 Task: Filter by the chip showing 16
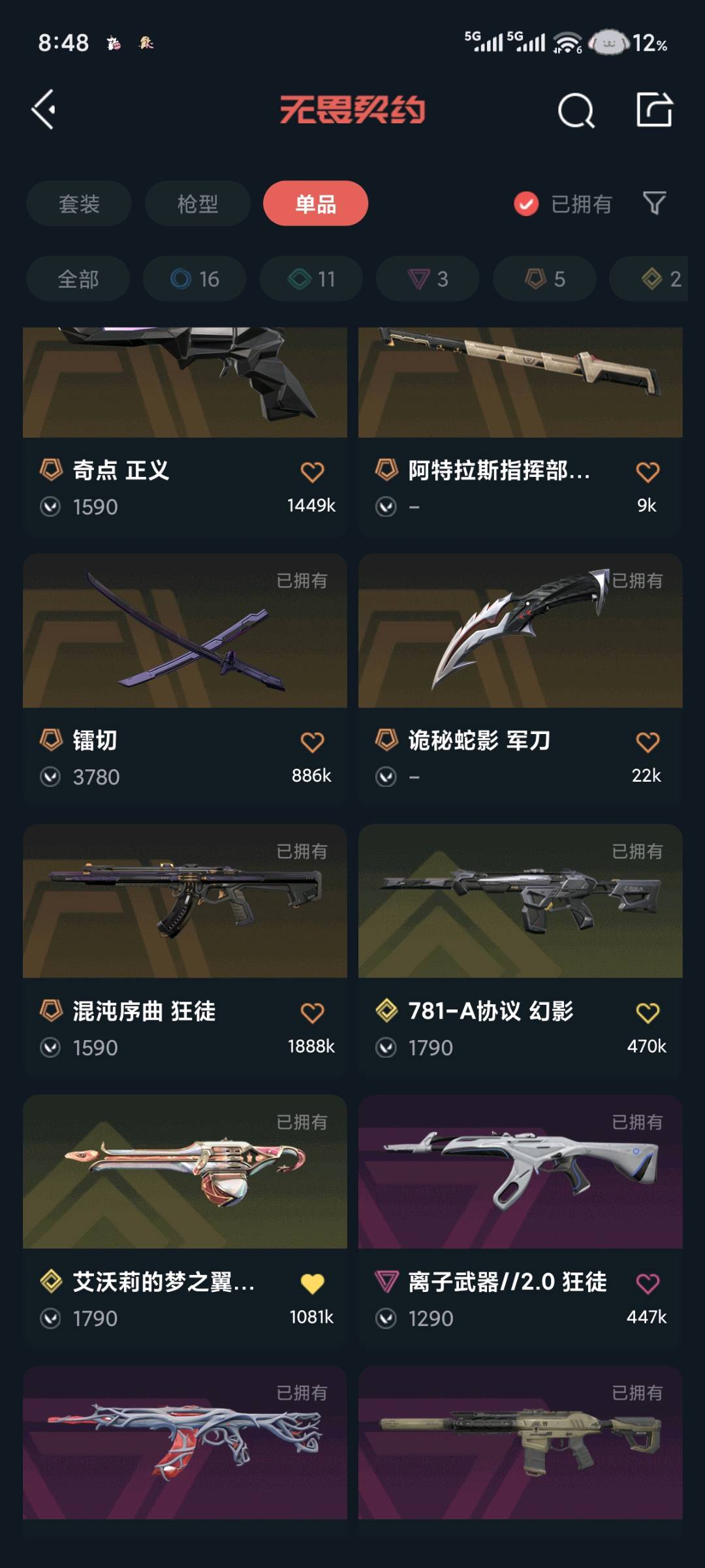195,279
